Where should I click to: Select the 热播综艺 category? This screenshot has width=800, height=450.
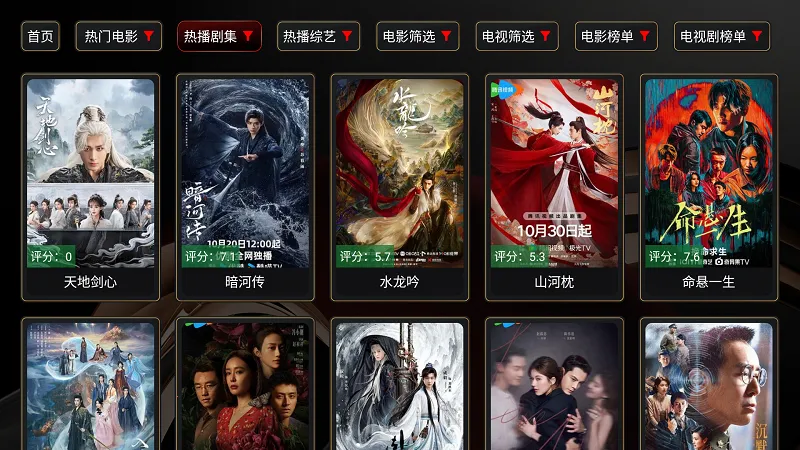coord(318,37)
